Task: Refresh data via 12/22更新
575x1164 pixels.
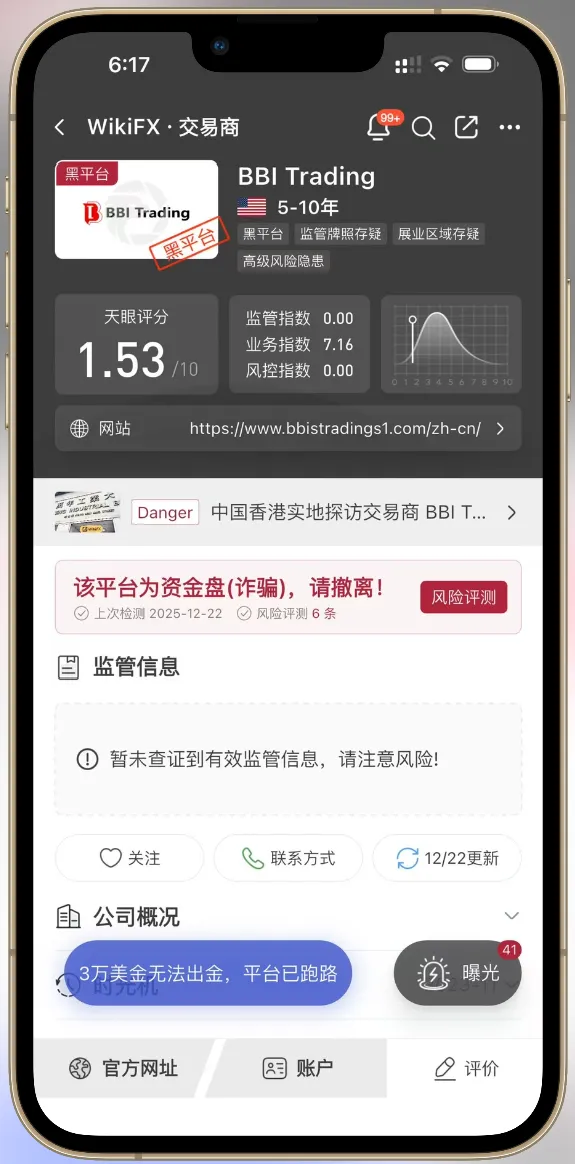Action: pos(447,858)
